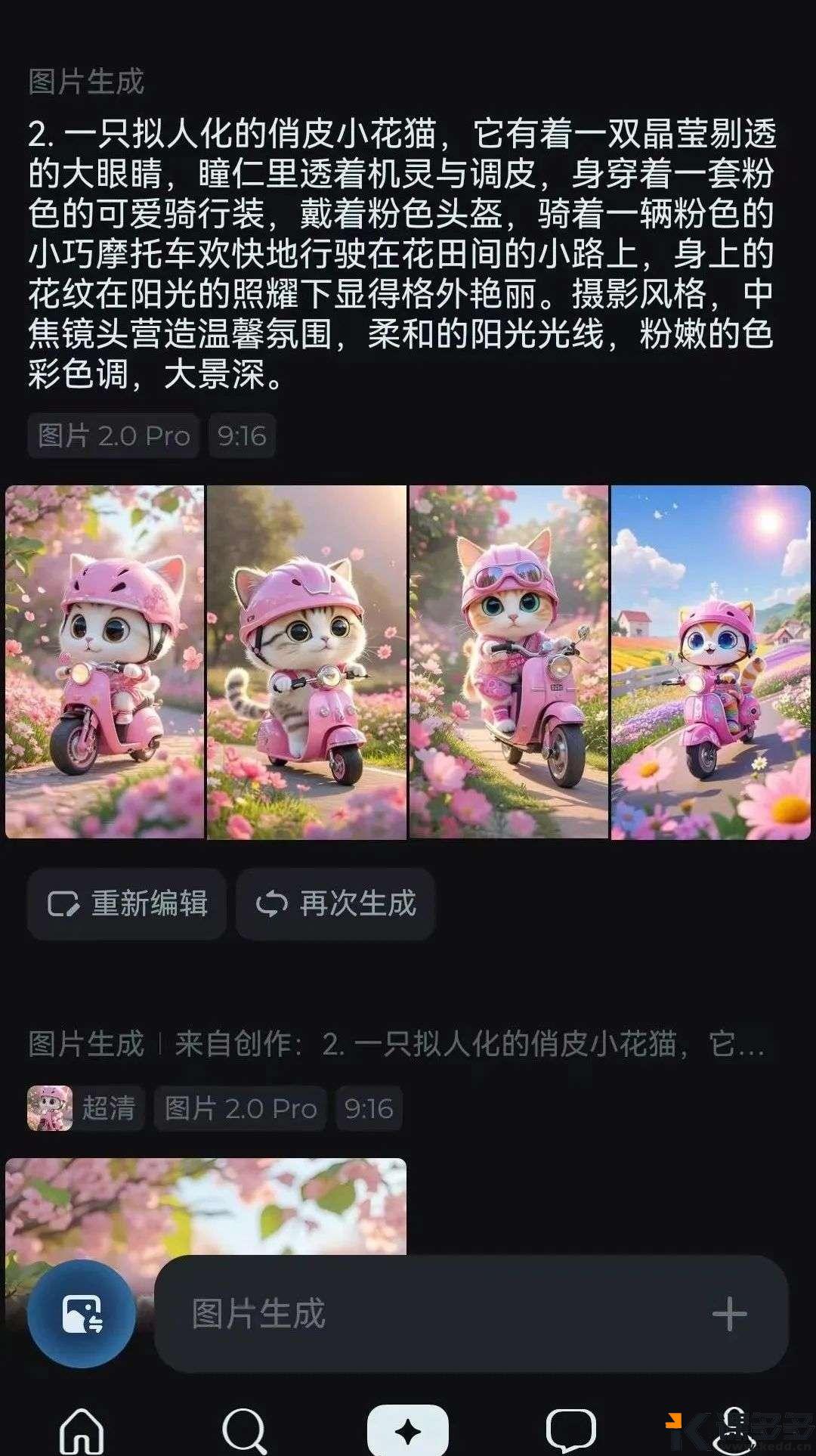Tap the plus icon in input bar
This screenshot has width=816, height=1456.
click(x=729, y=1314)
